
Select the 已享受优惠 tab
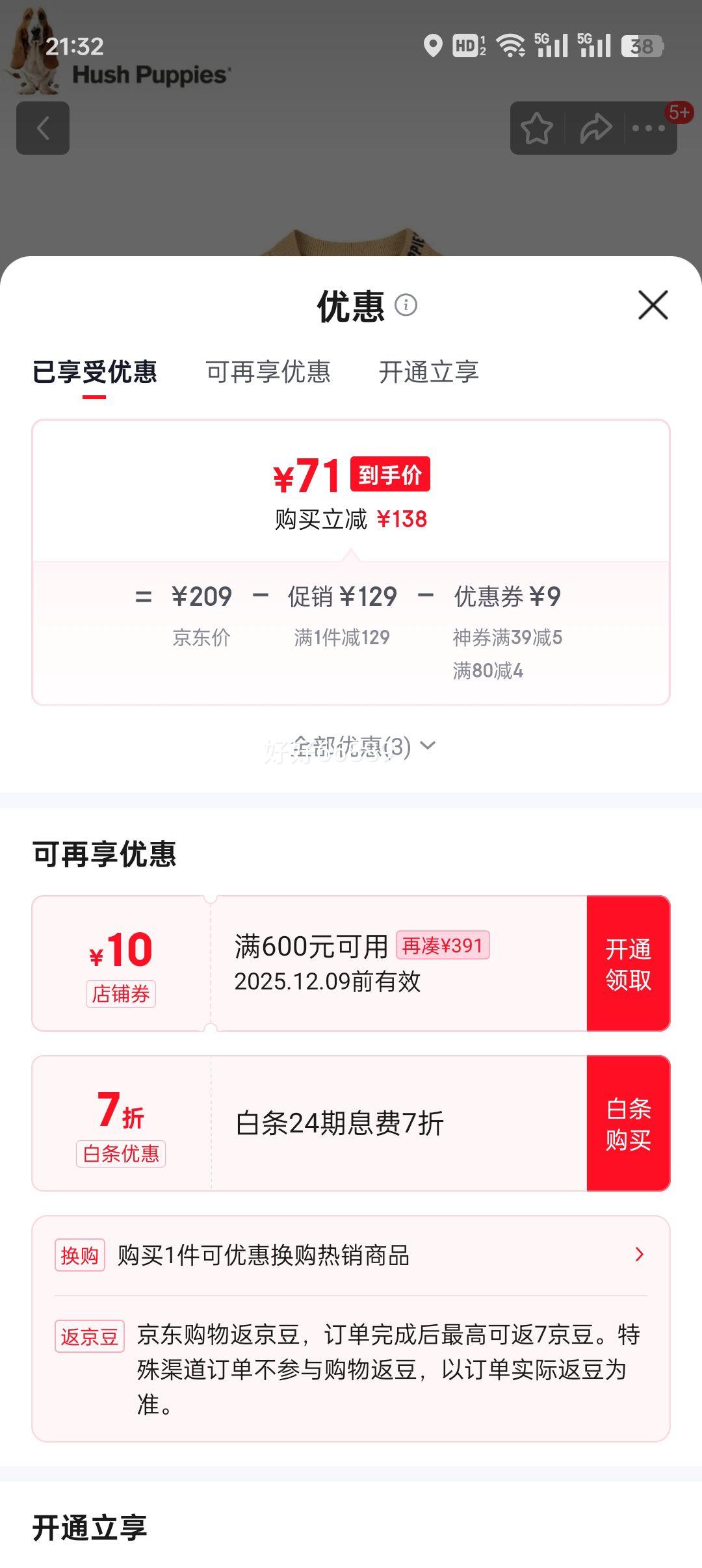pyautogui.click(x=95, y=372)
